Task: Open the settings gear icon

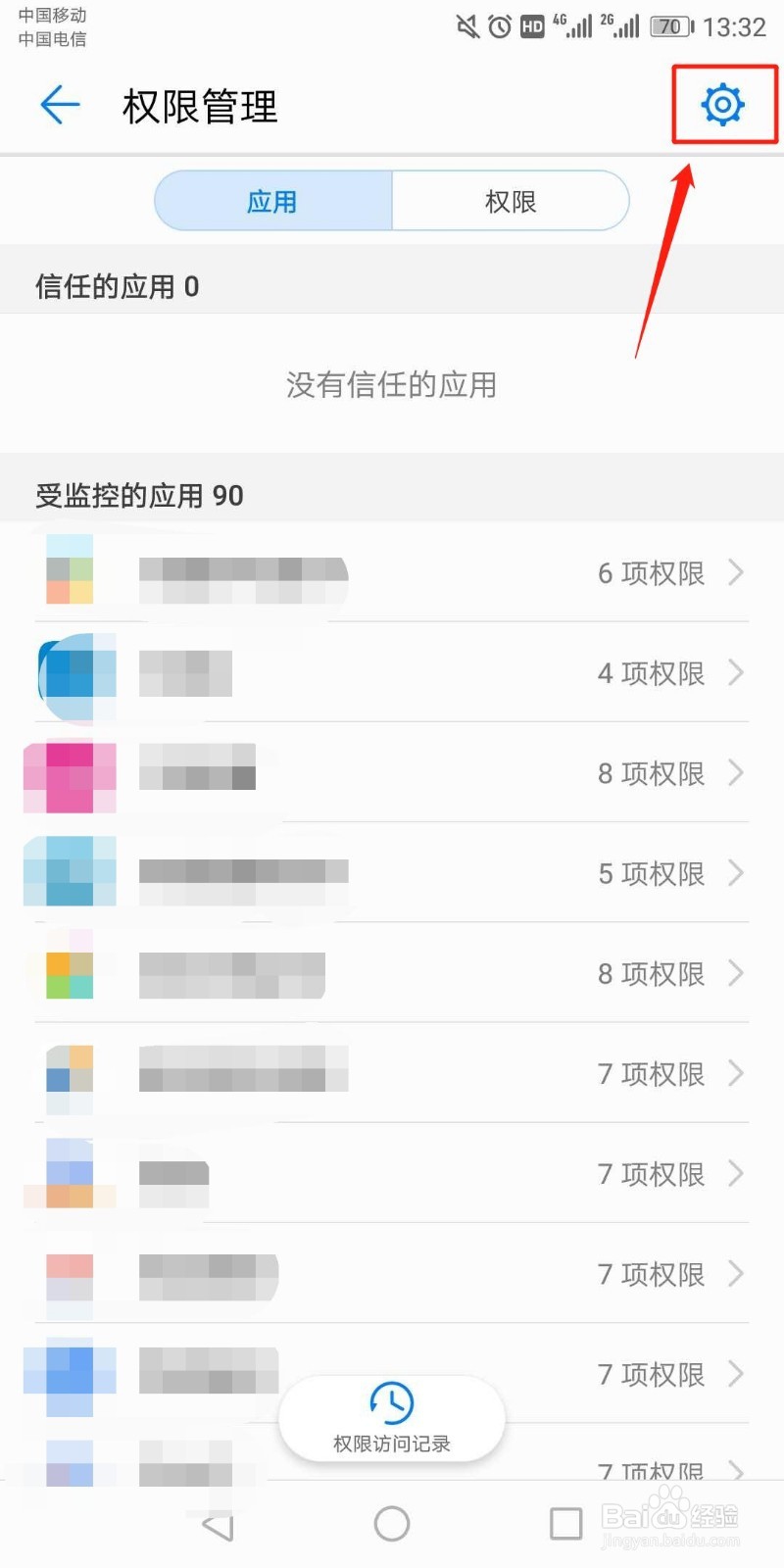Action: pyautogui.click(x=723, y=104)
